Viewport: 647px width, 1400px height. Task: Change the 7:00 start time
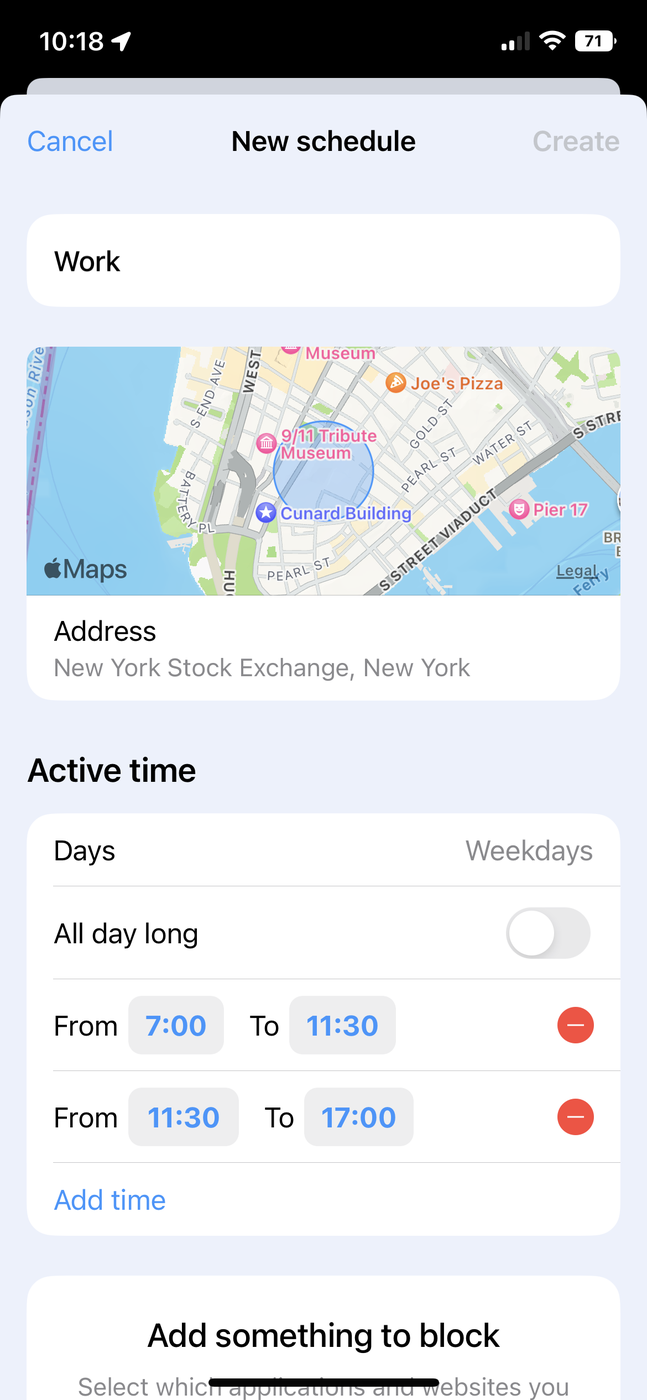pyautogui.click(x=176, y=1026)
